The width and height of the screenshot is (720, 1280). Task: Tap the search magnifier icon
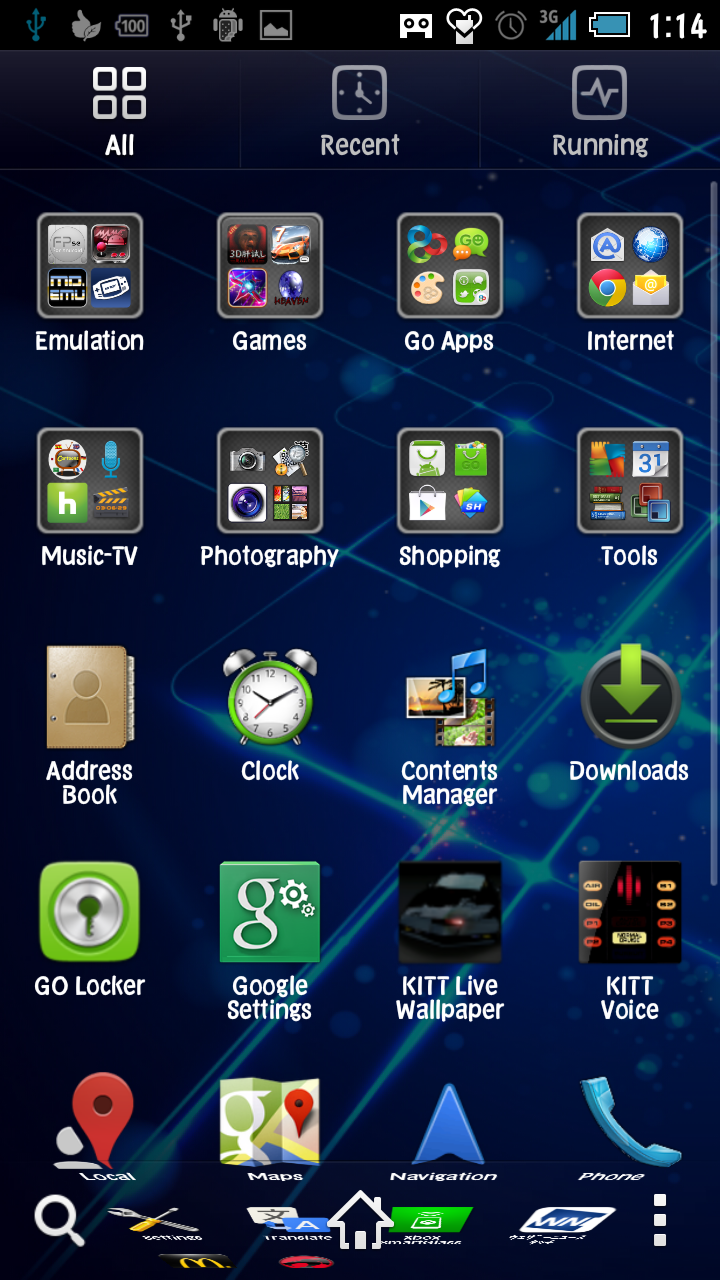pyautogui.click(x=59, y=1221)
